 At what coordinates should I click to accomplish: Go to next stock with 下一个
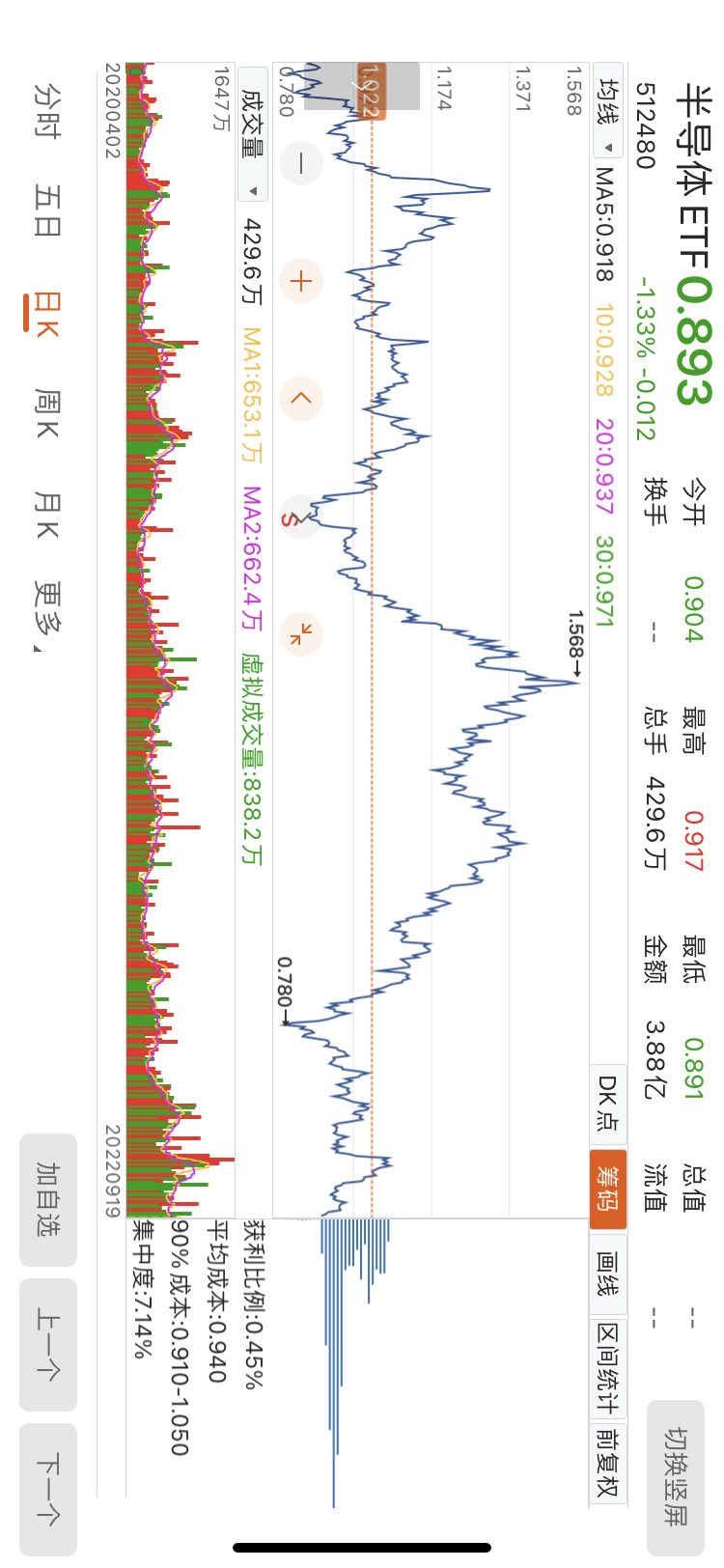48,1490
